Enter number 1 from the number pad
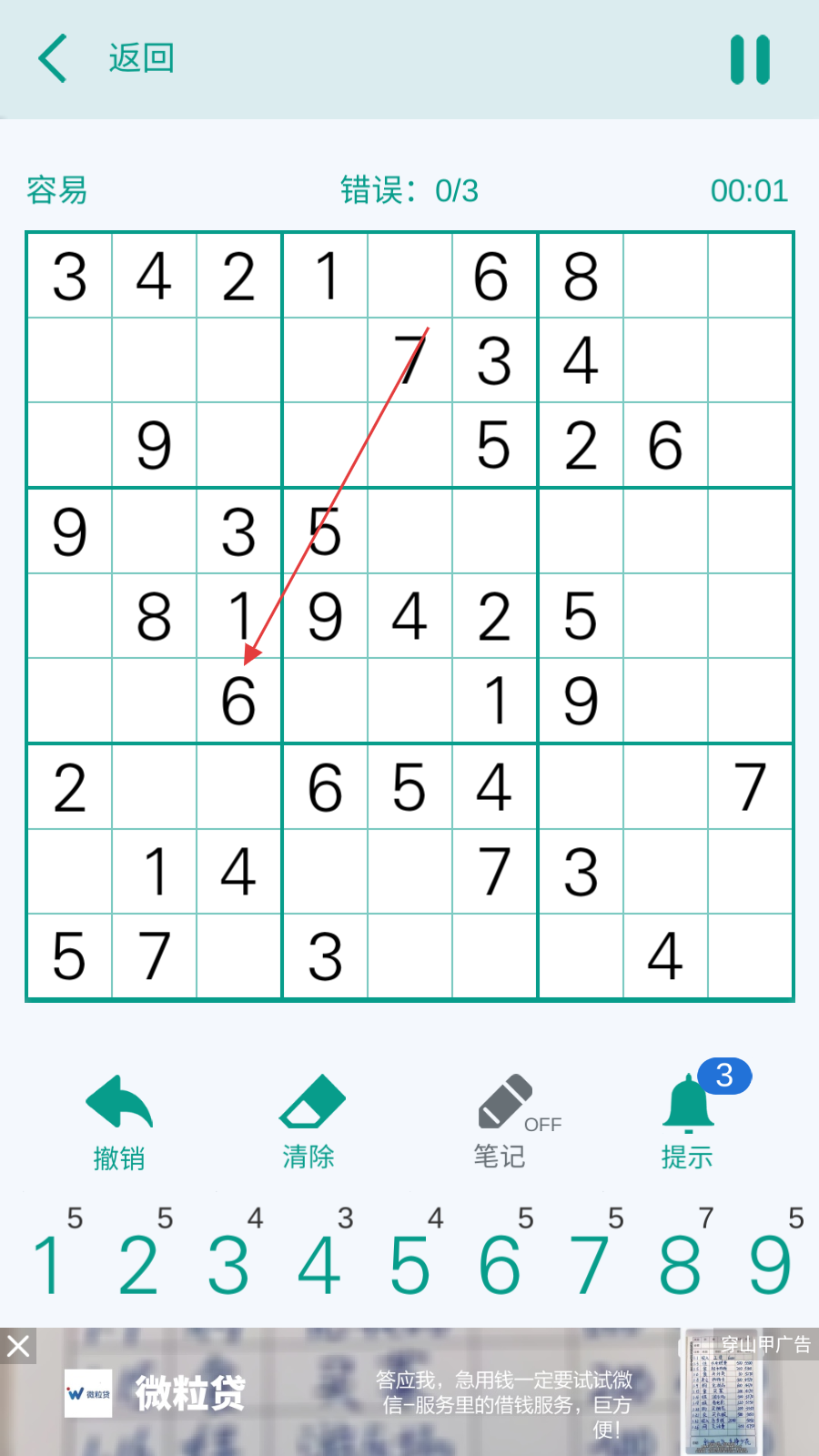 (50, 1265)
